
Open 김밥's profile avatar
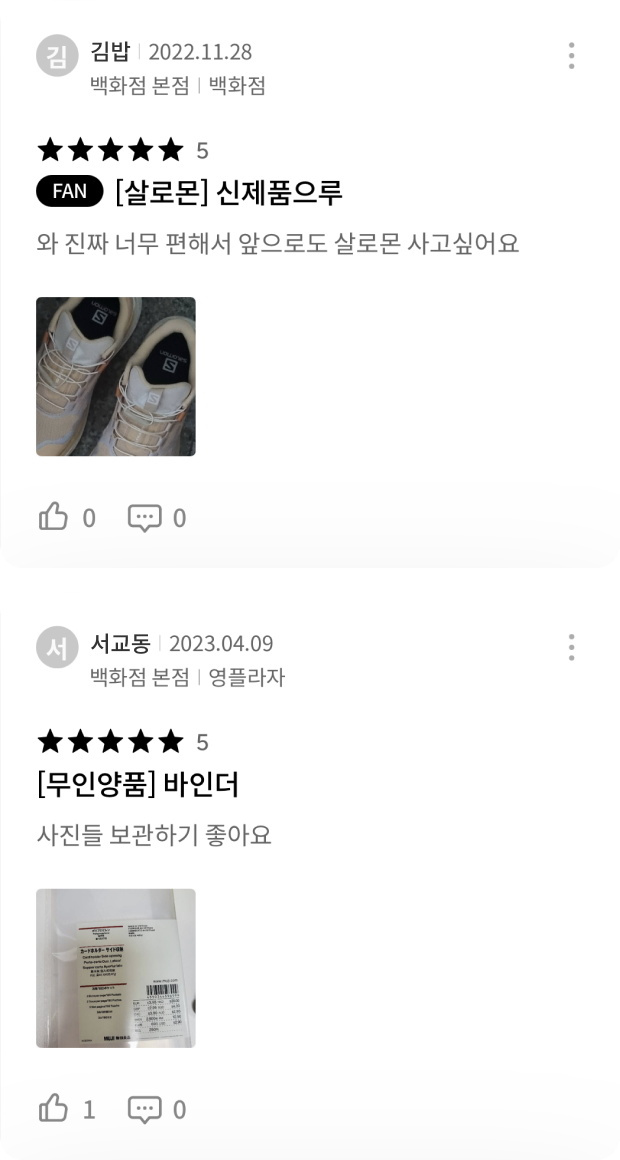pos(57,55)
